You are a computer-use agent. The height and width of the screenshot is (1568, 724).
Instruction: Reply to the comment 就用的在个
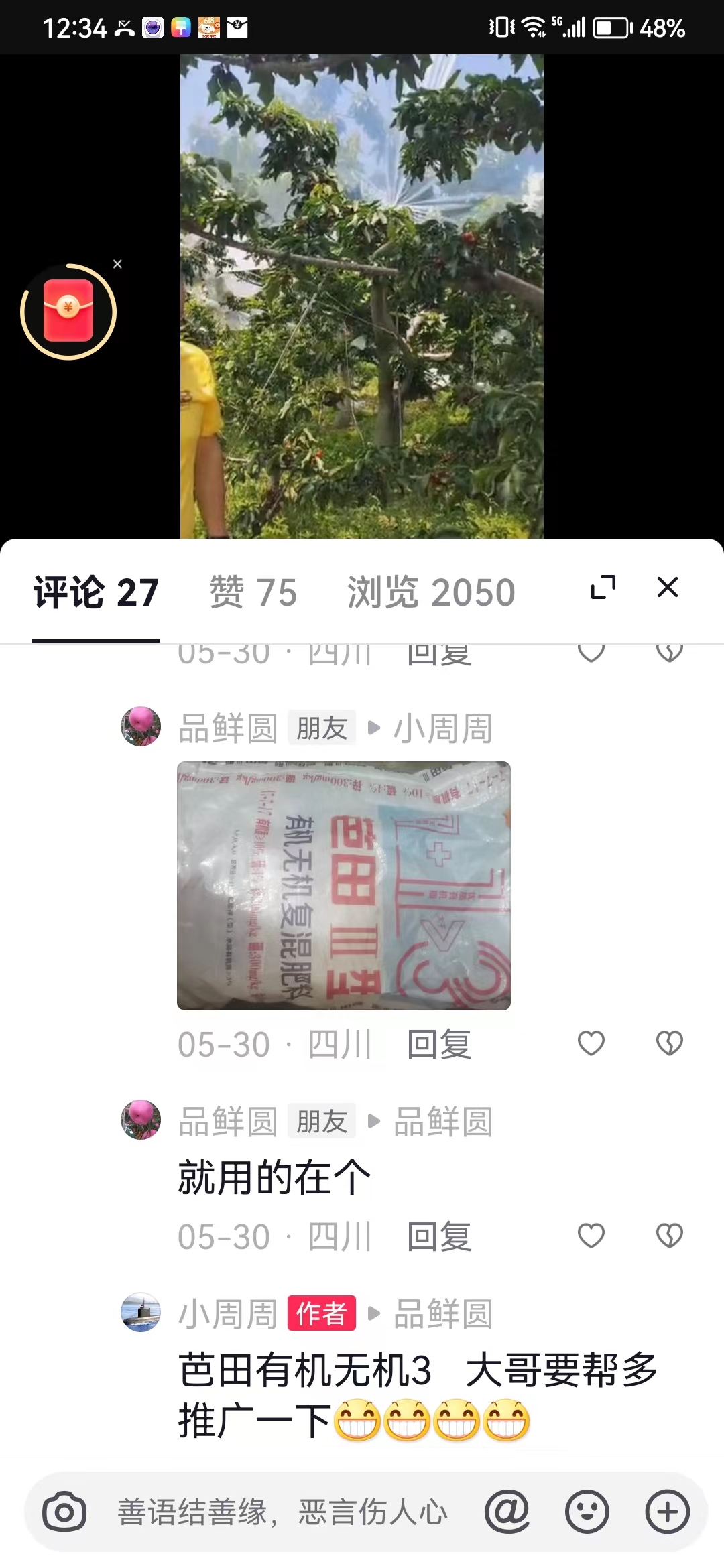point(439,1237)
